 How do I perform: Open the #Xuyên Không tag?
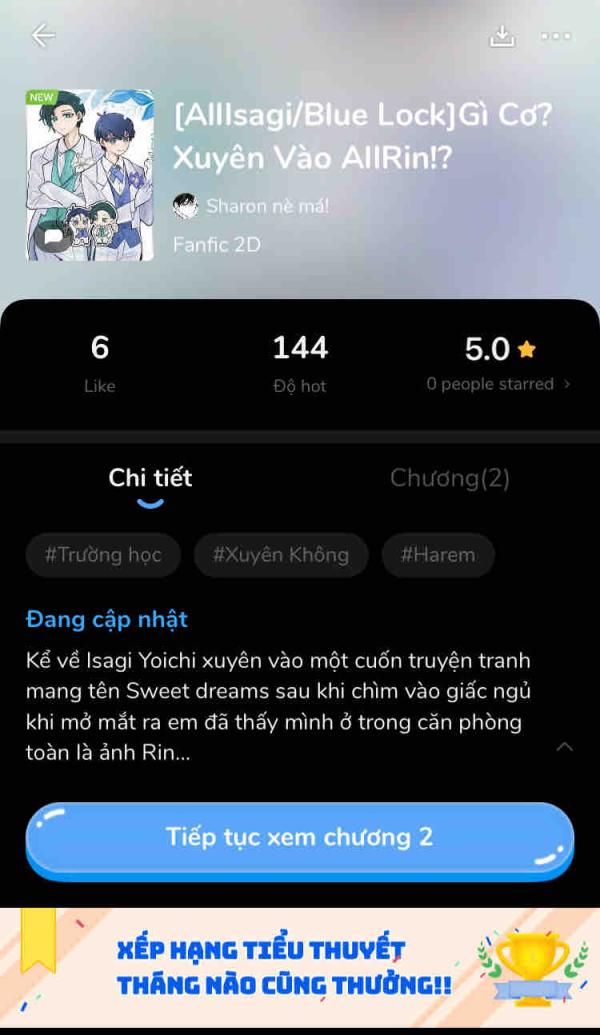pyautogui.click(x=281, y=555)
